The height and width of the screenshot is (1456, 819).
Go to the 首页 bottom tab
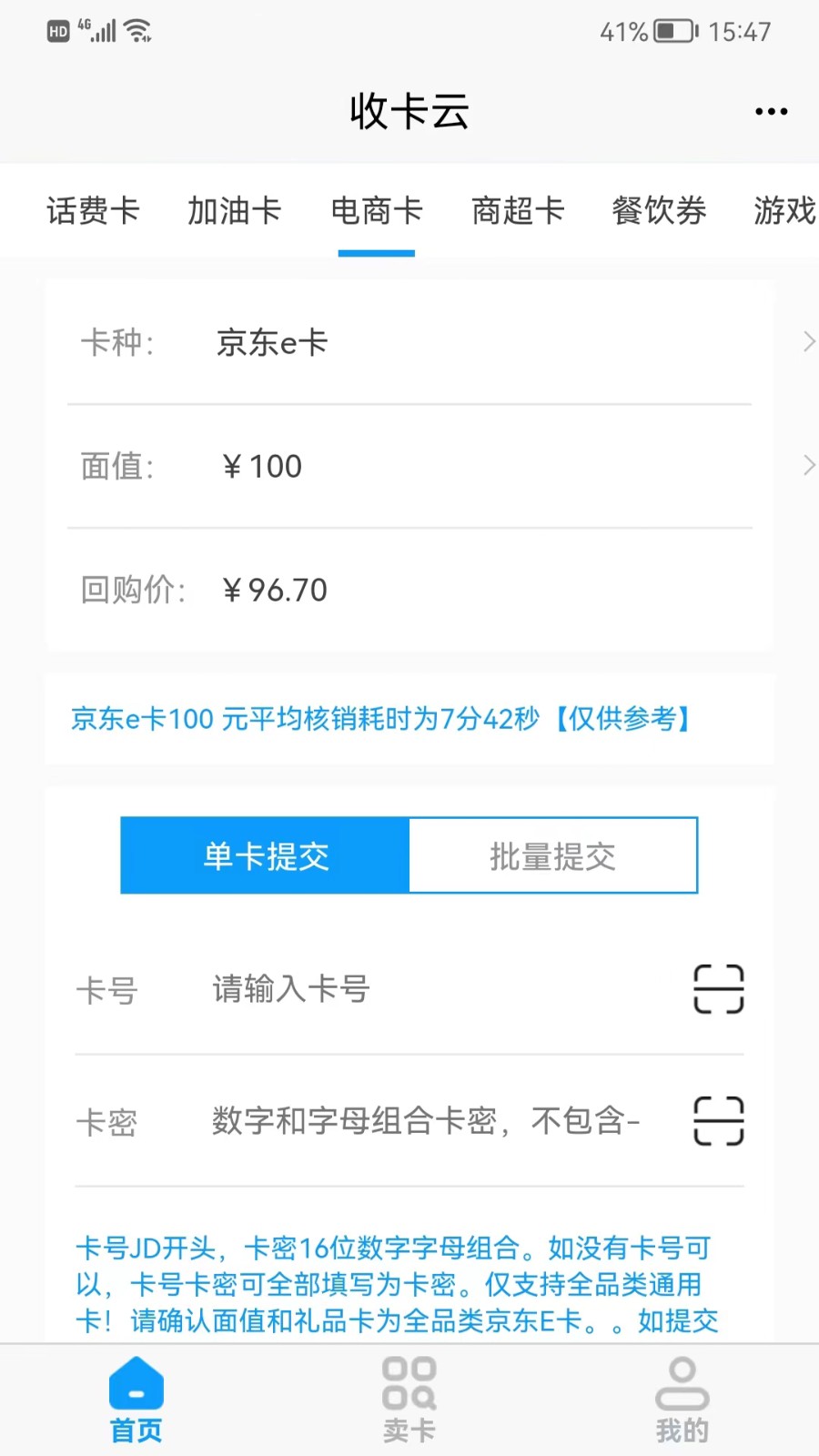136,1401
